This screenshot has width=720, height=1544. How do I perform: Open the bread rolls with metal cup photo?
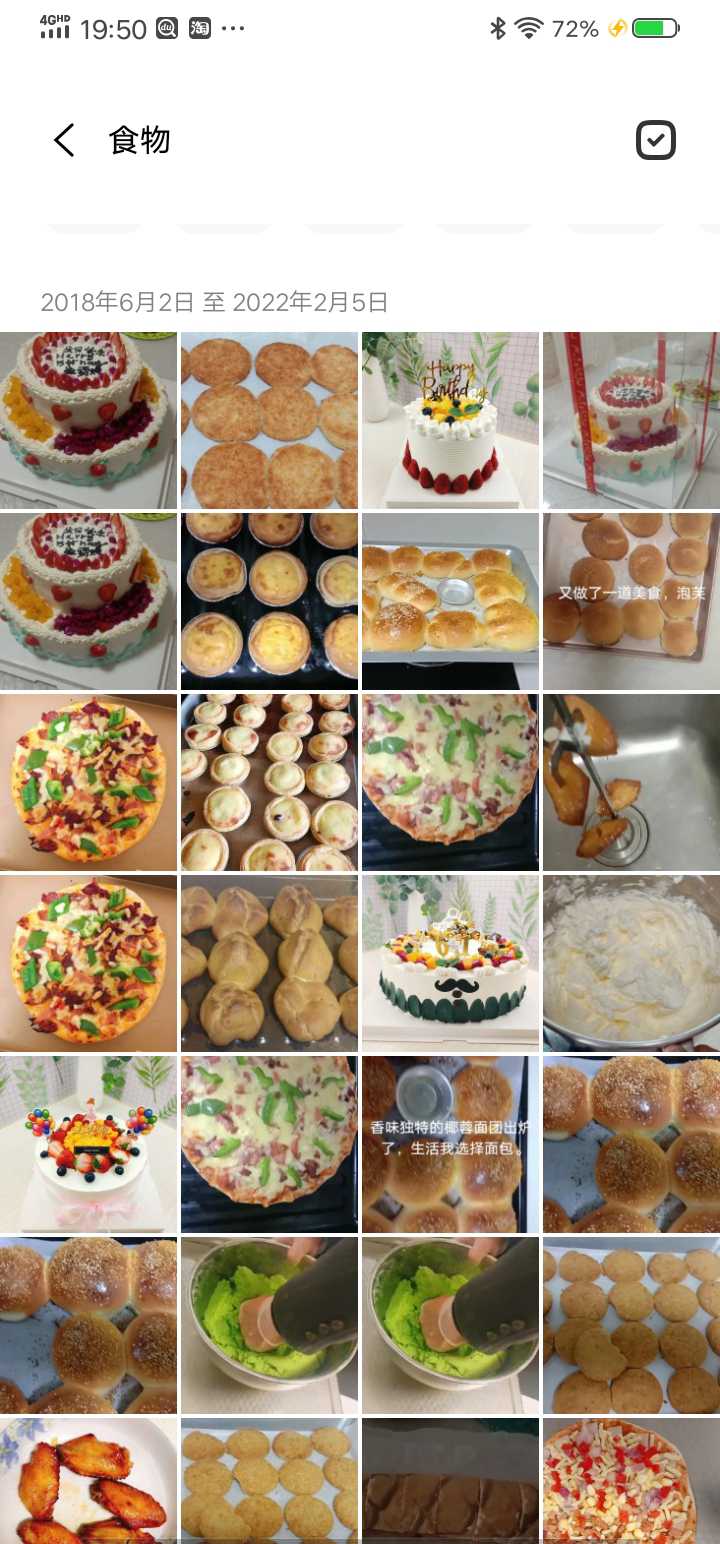click(450, 601)
